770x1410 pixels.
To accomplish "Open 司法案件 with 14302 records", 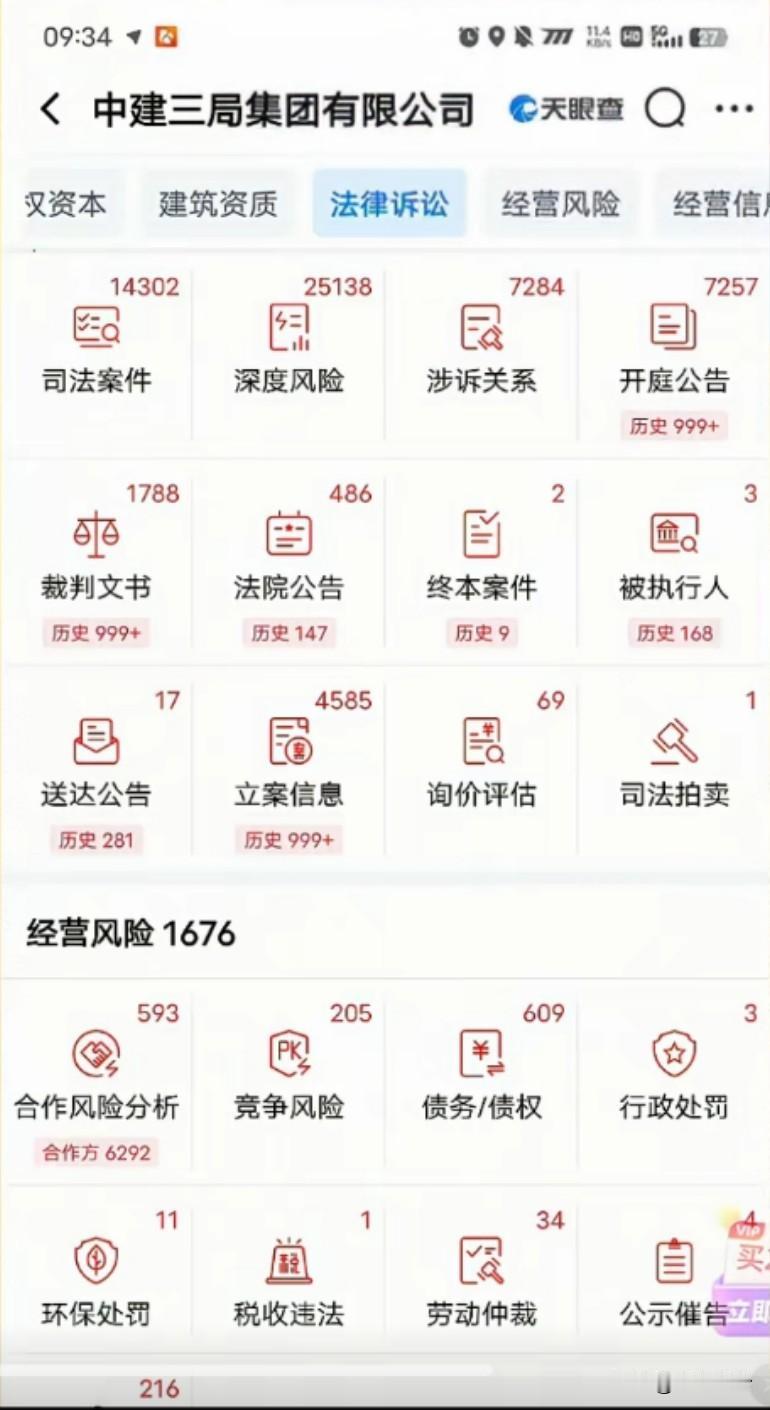I will [96, 348].
